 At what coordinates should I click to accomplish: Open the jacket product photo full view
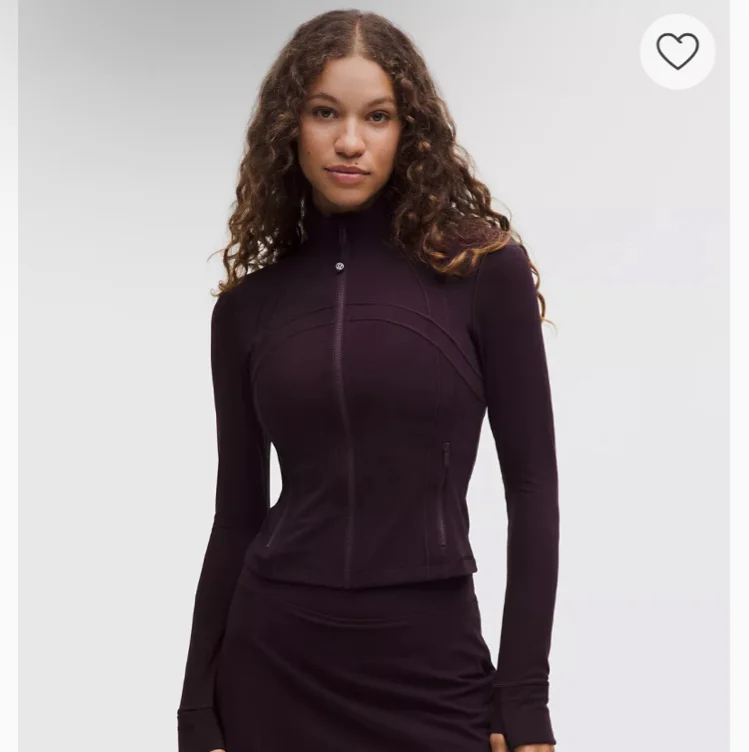coord(374,376)
